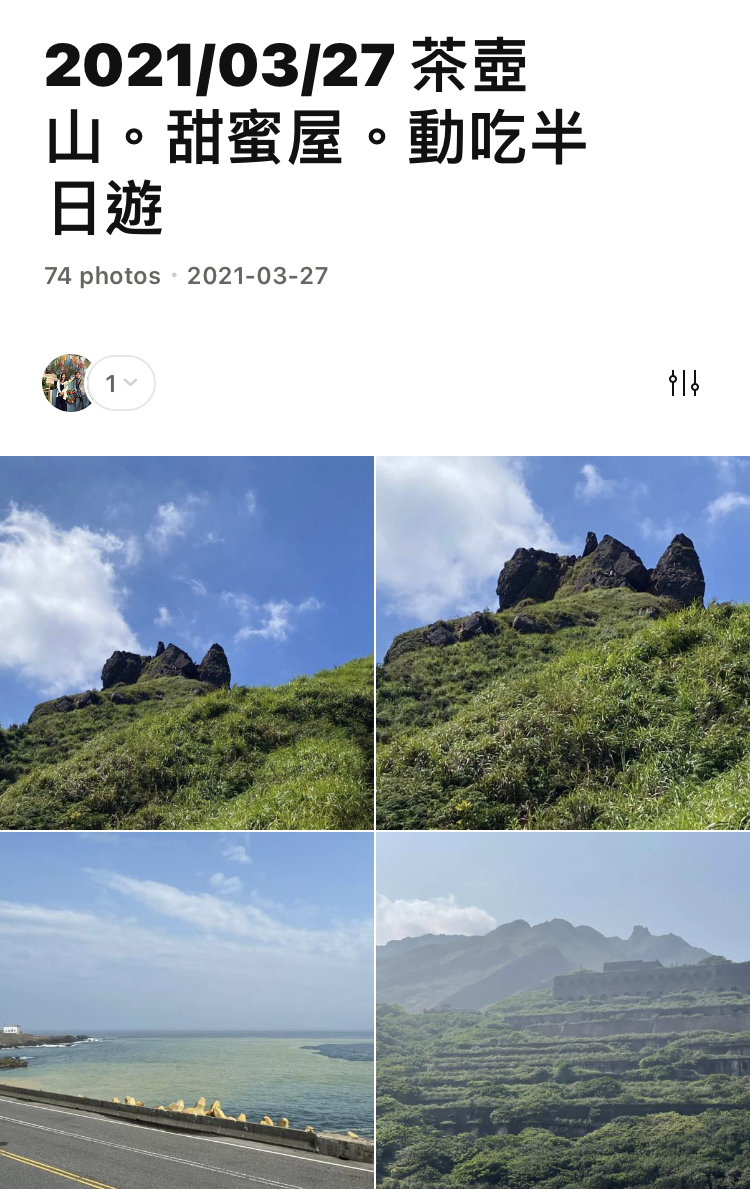The width and height of the screenshot is (750, 1189).
Task: Open the photo filter and sort options
Action: point(684,383)
